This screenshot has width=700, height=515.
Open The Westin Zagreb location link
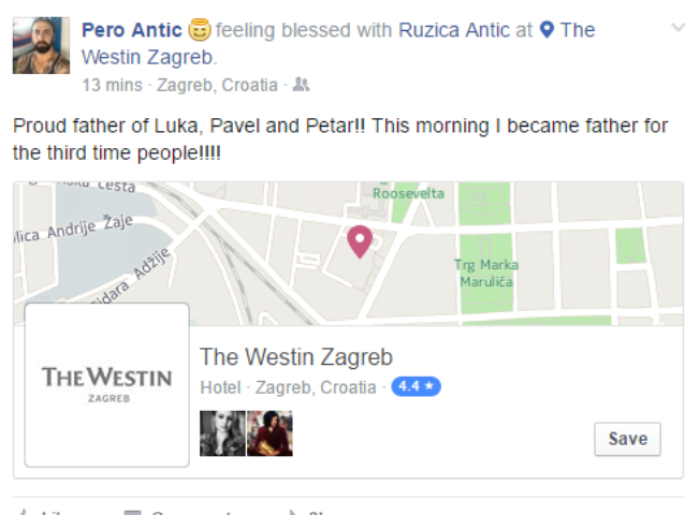147,58
